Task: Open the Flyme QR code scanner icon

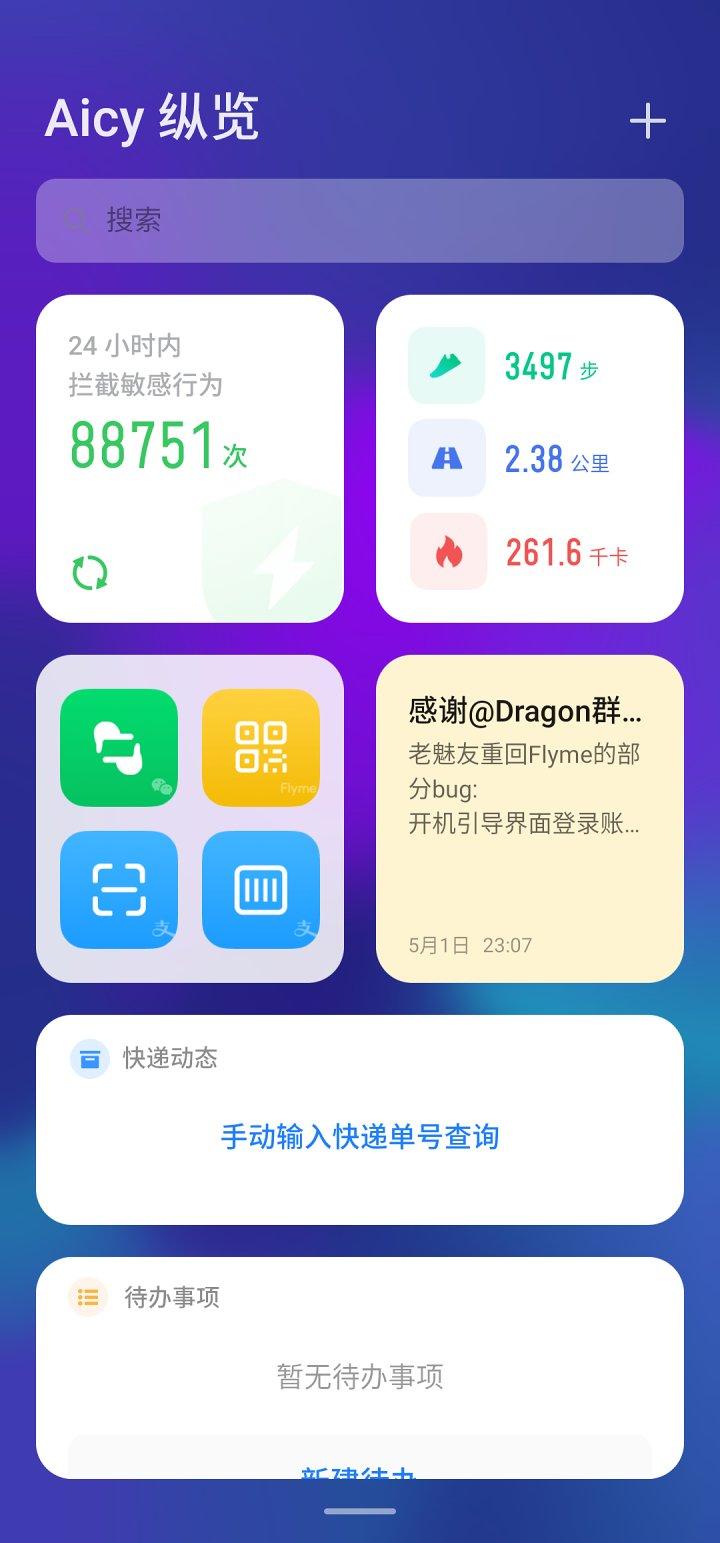Action: pyautogui.click(x=261, y=748)
